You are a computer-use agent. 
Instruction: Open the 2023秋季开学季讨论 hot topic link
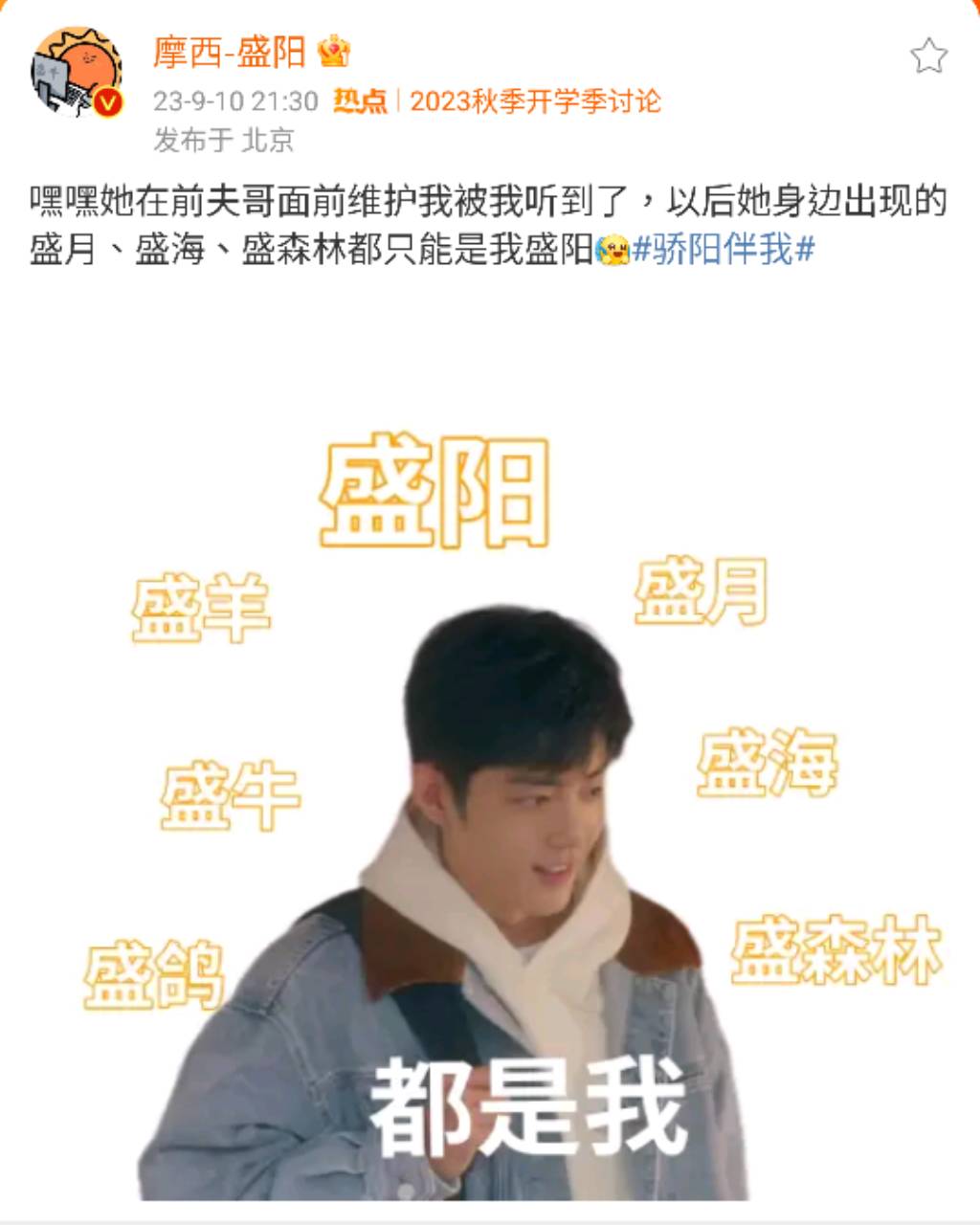[535, 100]
